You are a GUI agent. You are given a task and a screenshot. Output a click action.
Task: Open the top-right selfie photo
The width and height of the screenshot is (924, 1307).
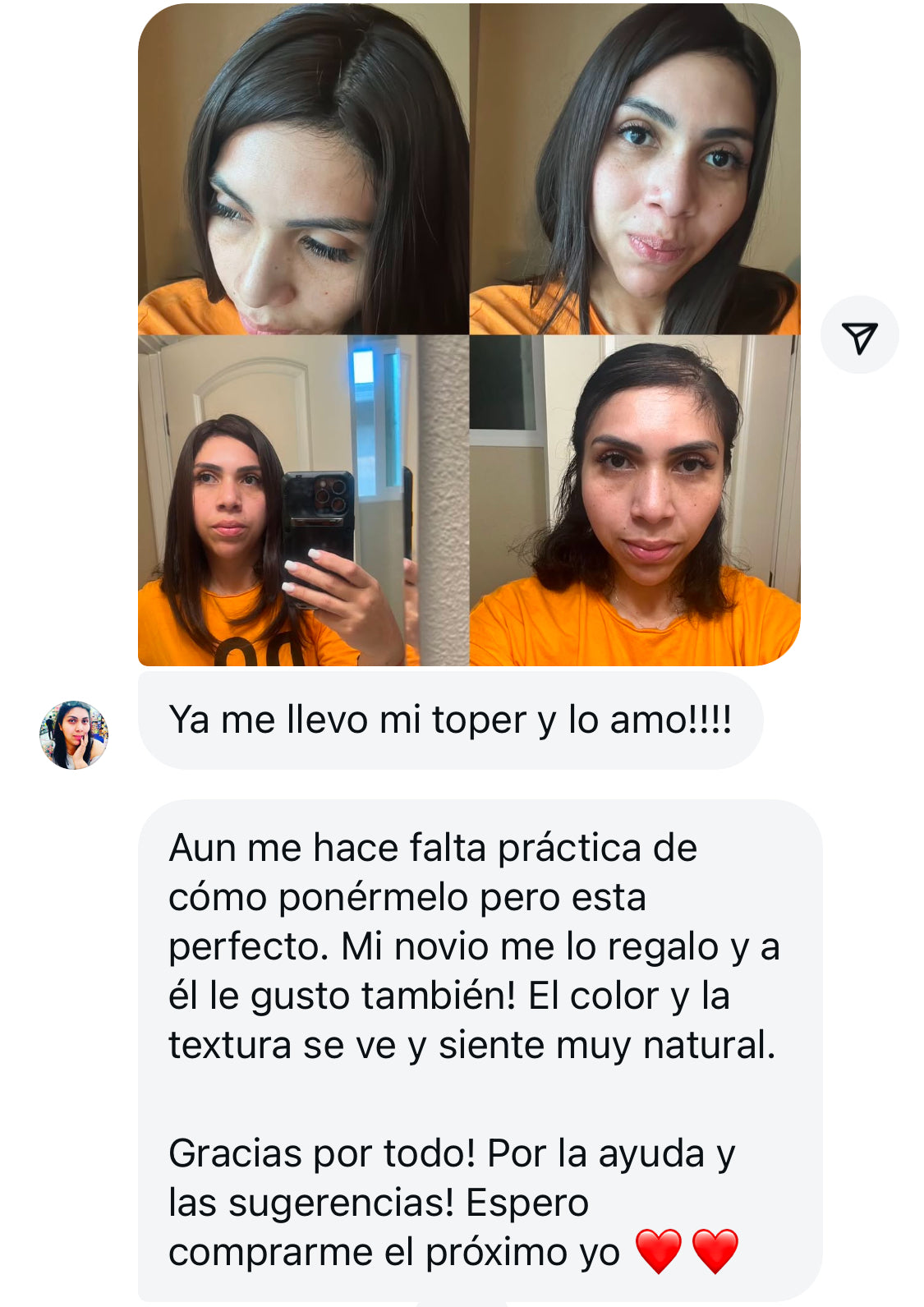pos(634,169)
